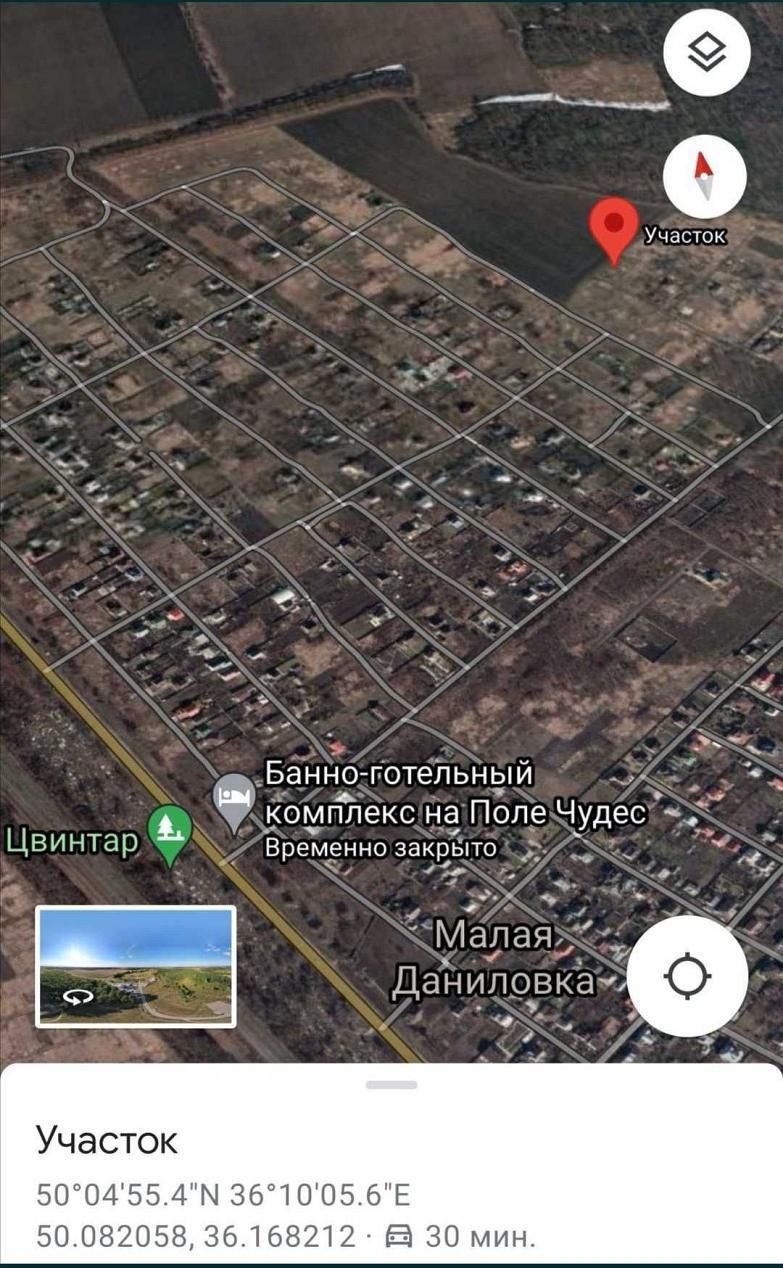Open Банно-готельный комплекс на Поле Чудес place
Image resolution: width=783 pixels, height=1268 pixels.
point(237,802)
